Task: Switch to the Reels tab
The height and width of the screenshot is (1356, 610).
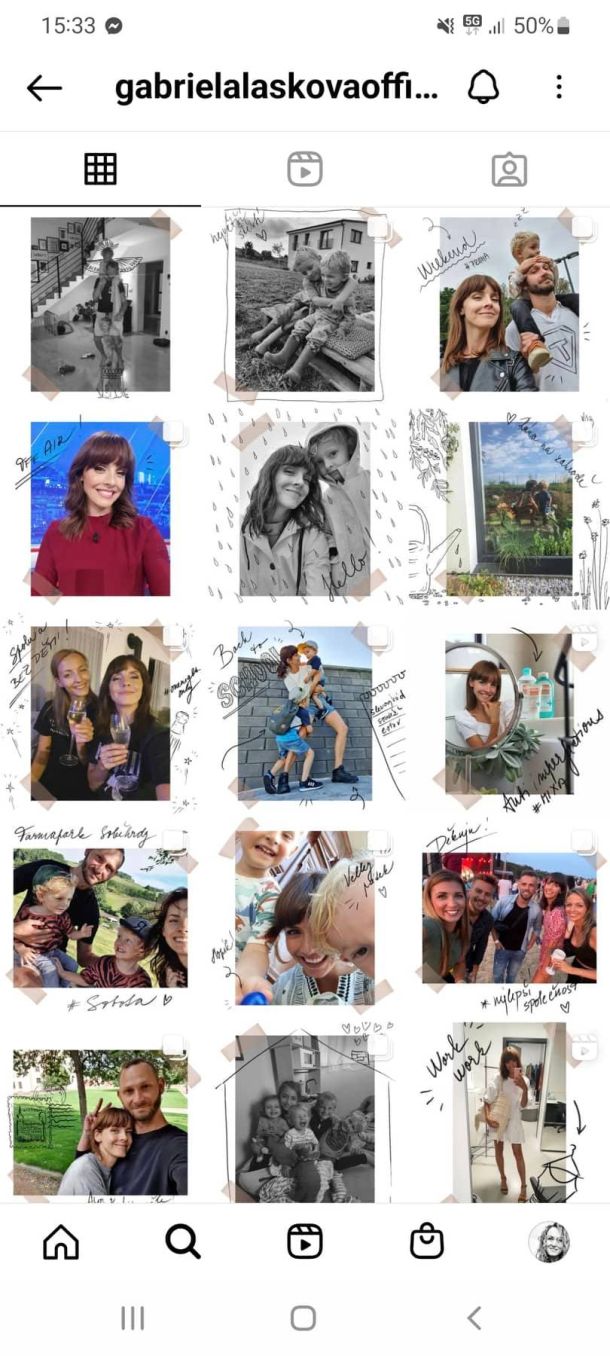Action: [x=304, y=169]
